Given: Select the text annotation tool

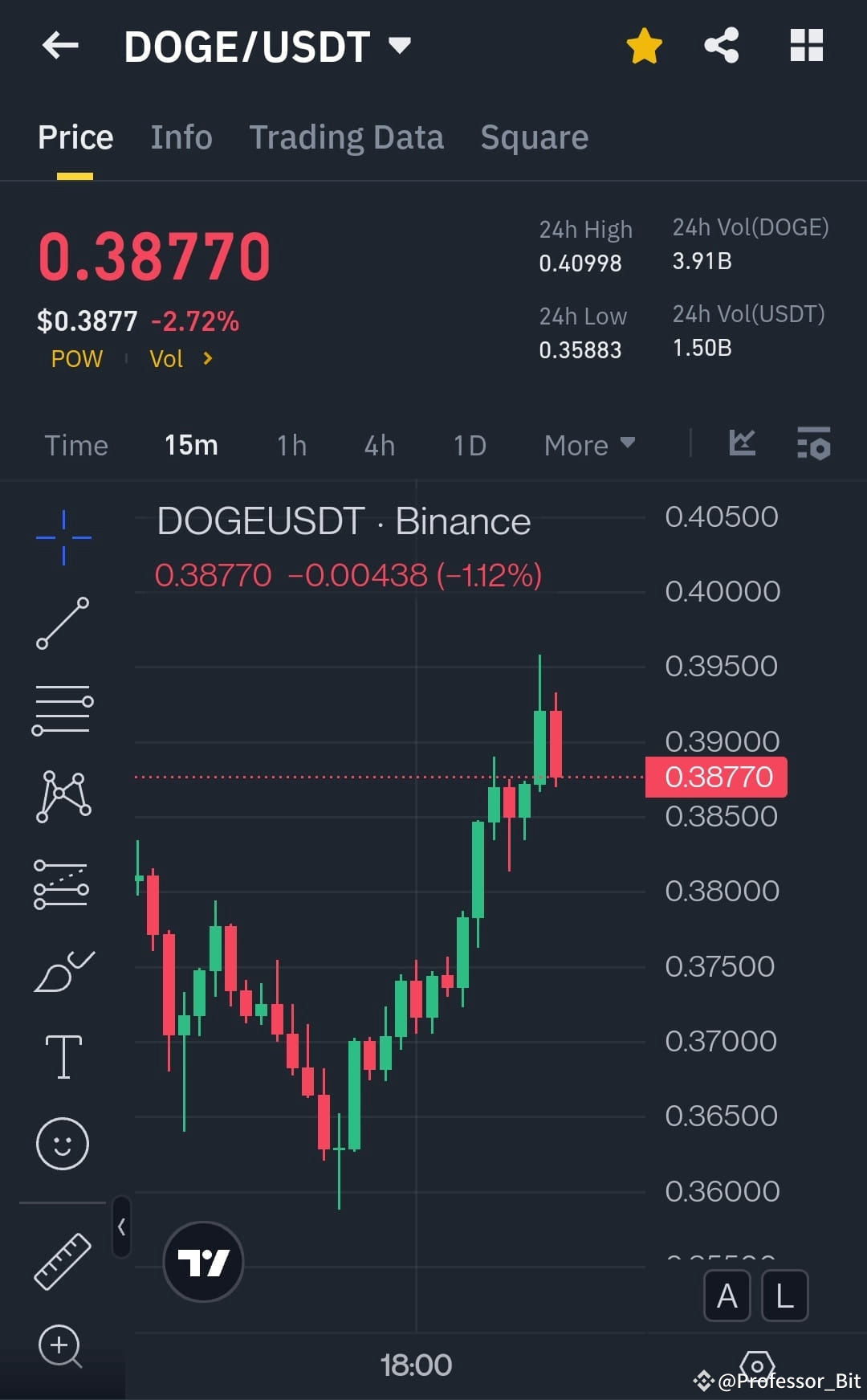Looking at the screenshot, I should click(x=63, y=1056).
